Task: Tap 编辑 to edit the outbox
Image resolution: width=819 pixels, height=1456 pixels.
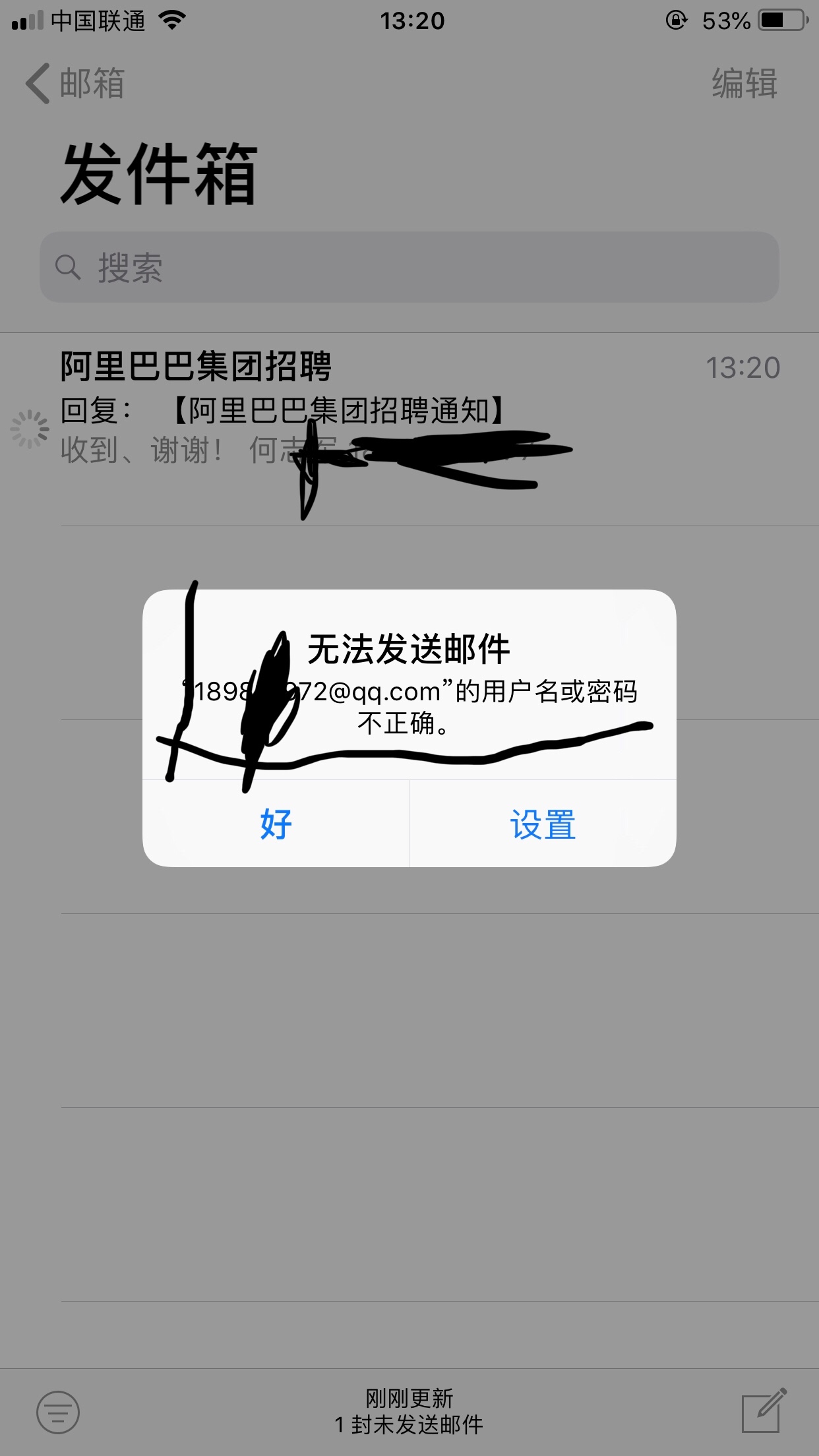Action: 744,84
